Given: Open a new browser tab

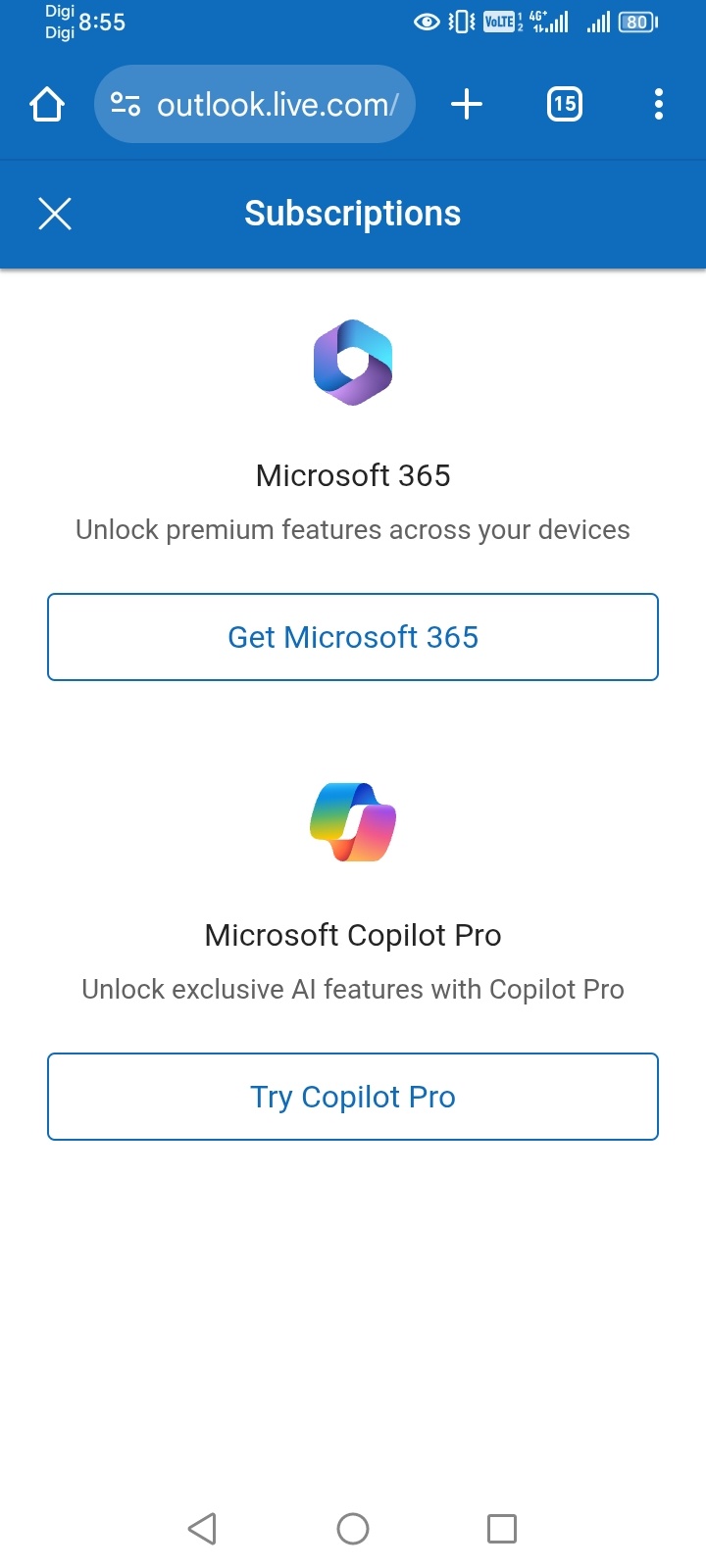Looking at the screenshot, I should coord(467,104).
